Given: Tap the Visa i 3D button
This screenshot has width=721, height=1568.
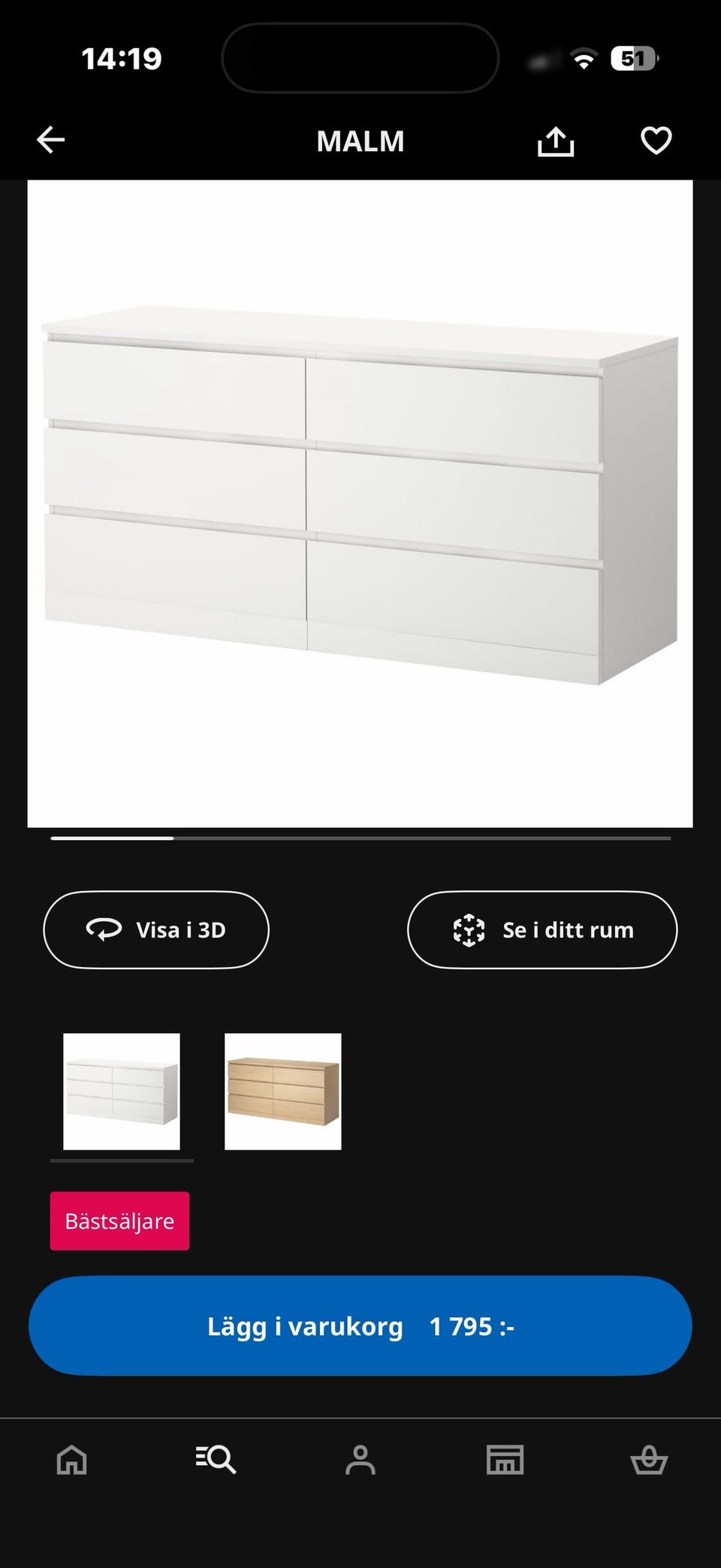Looking at the screenshot, I should coord(156,929).
